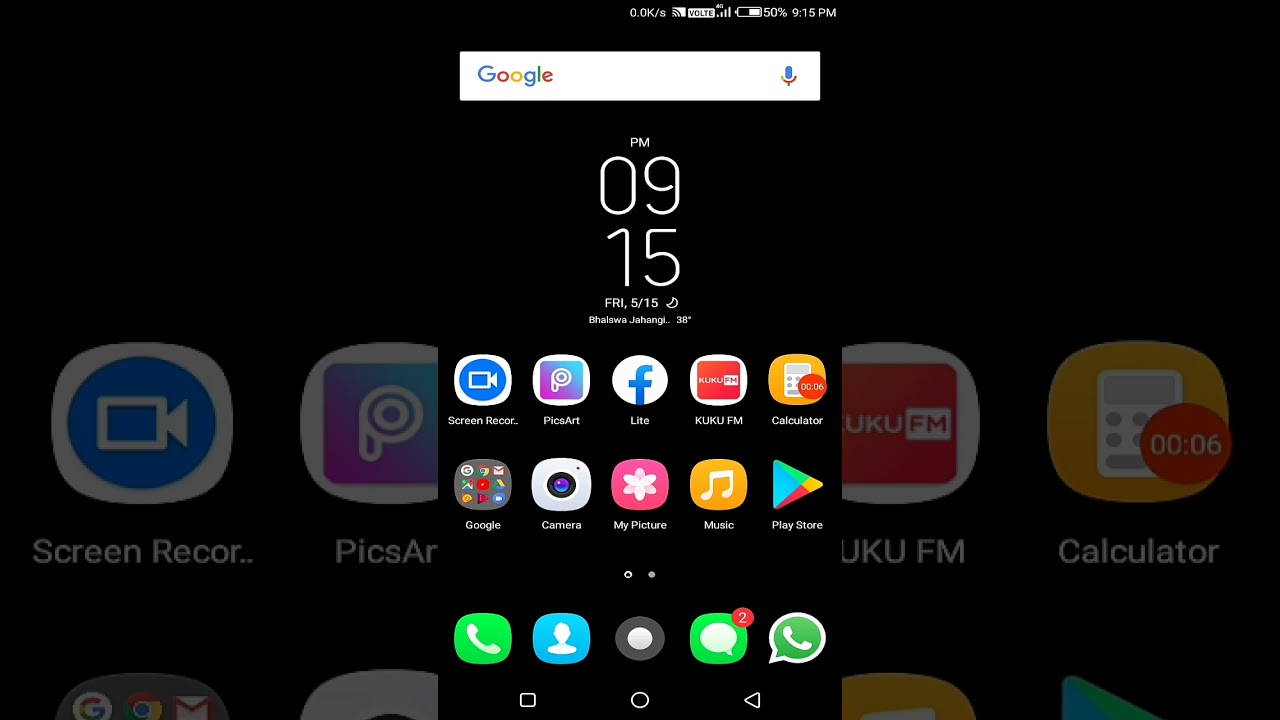Open Facebook Lite

pos(640,382)
